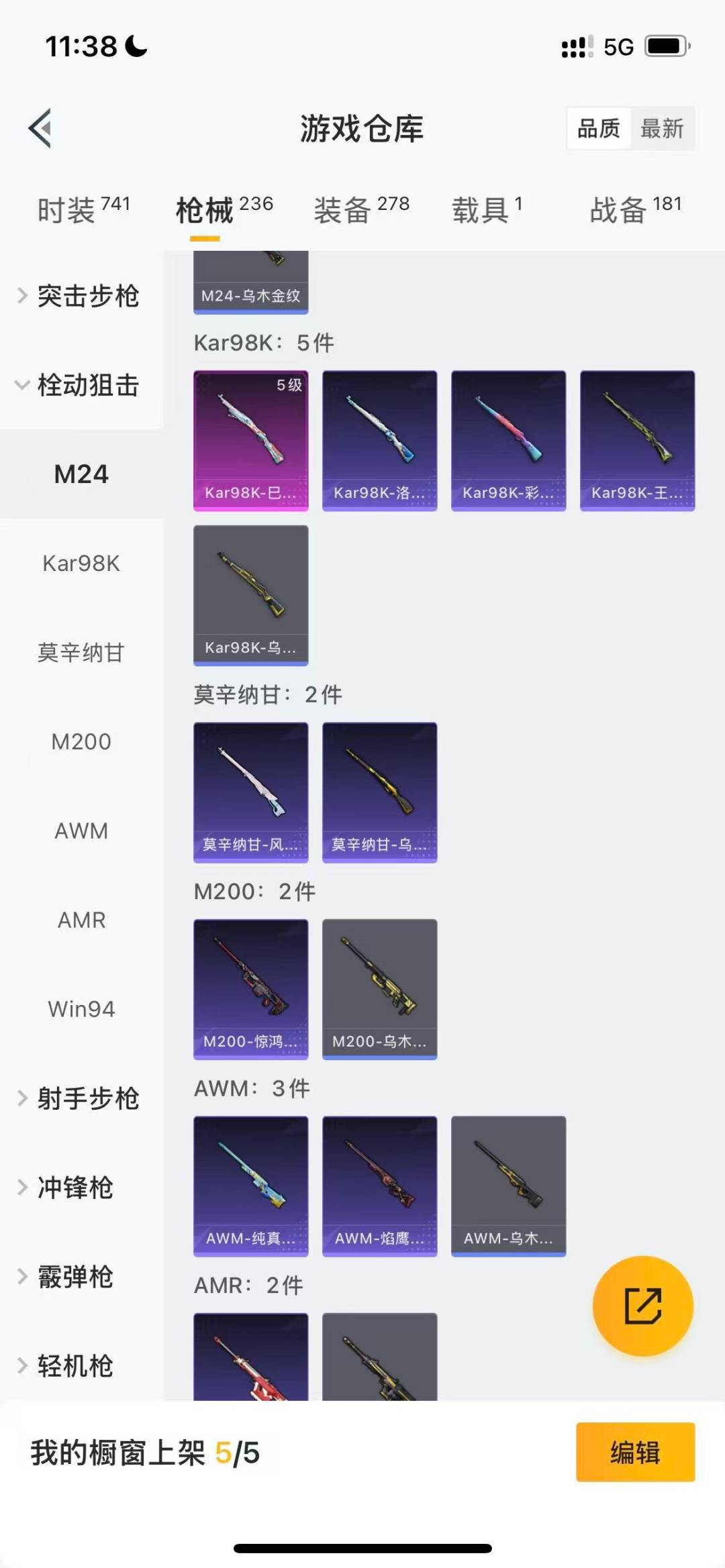Tap the back arrow icon
Image resolution: width=725 pixels, height=1568 pixels.
40,129
